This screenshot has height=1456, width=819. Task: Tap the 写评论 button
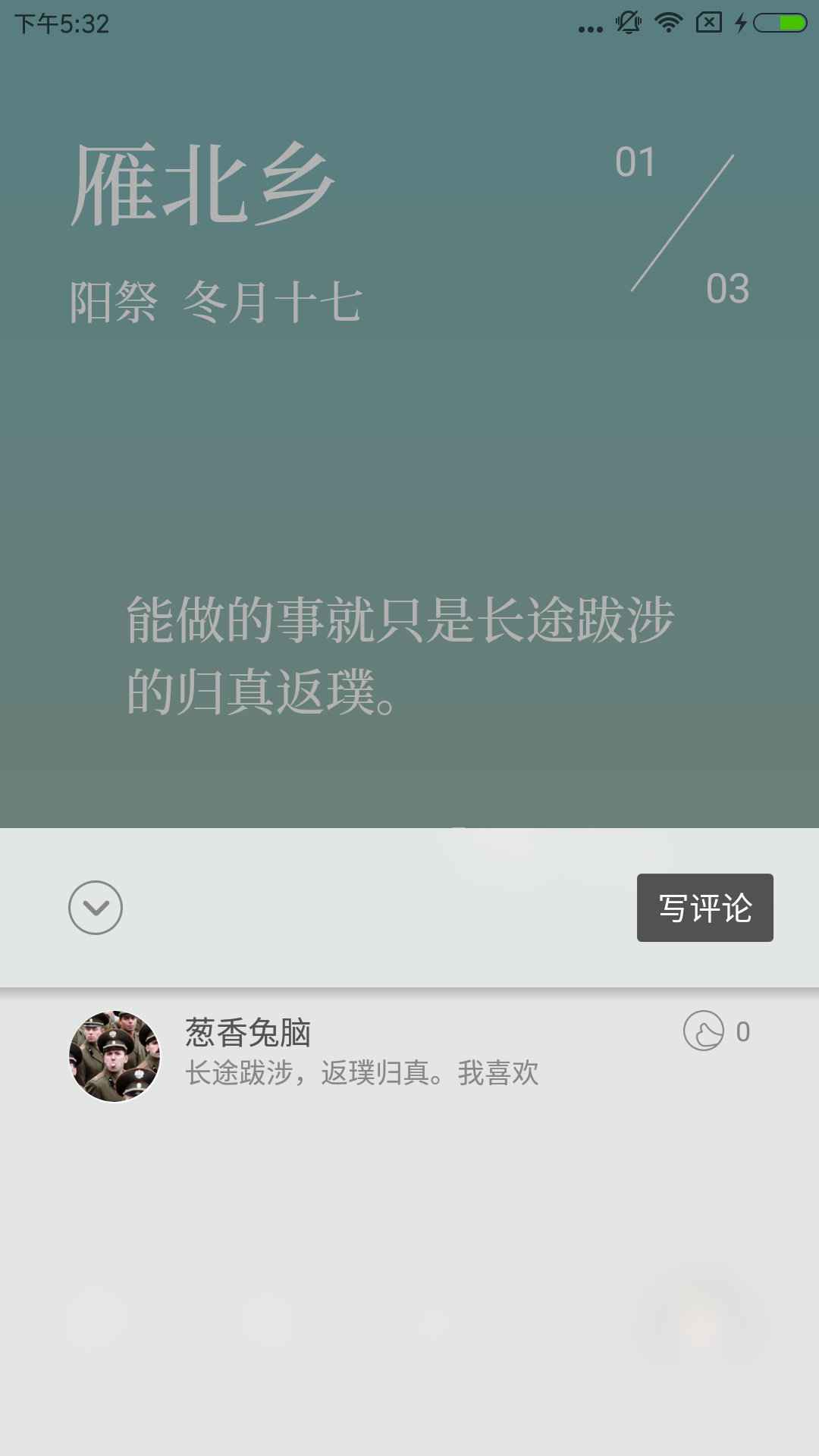click(704, 908)
